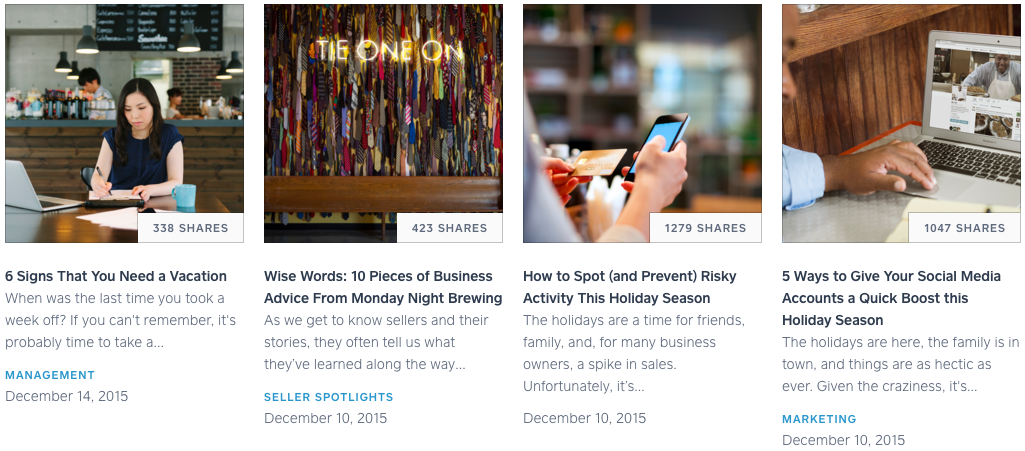Open the Social Media Accounts Quick Boost article
Viewport: 1025px width, 451px height.
(x=891, y=298)
